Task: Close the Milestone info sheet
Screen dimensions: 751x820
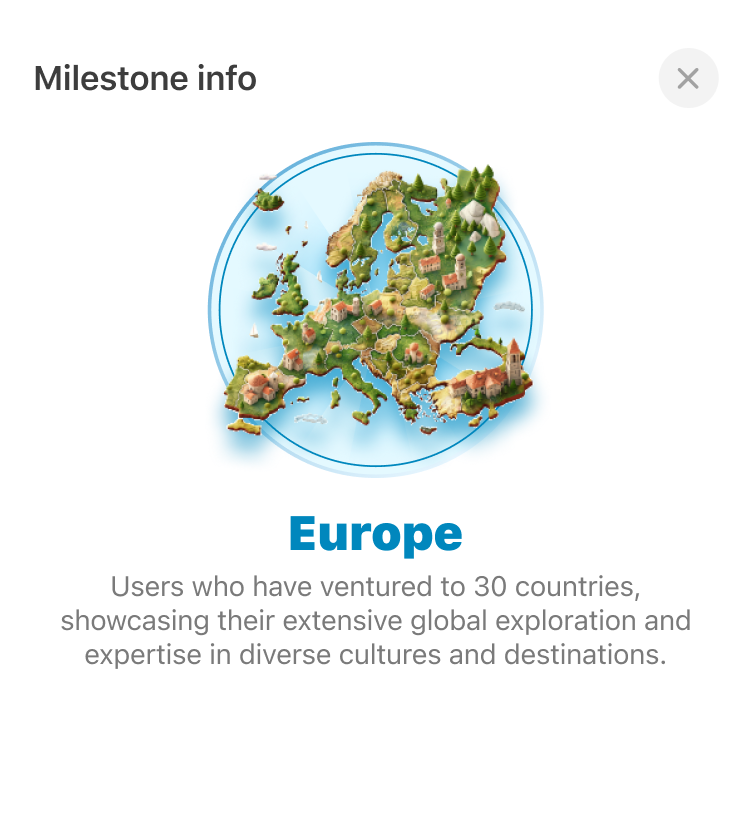Action: coord(688,78)
